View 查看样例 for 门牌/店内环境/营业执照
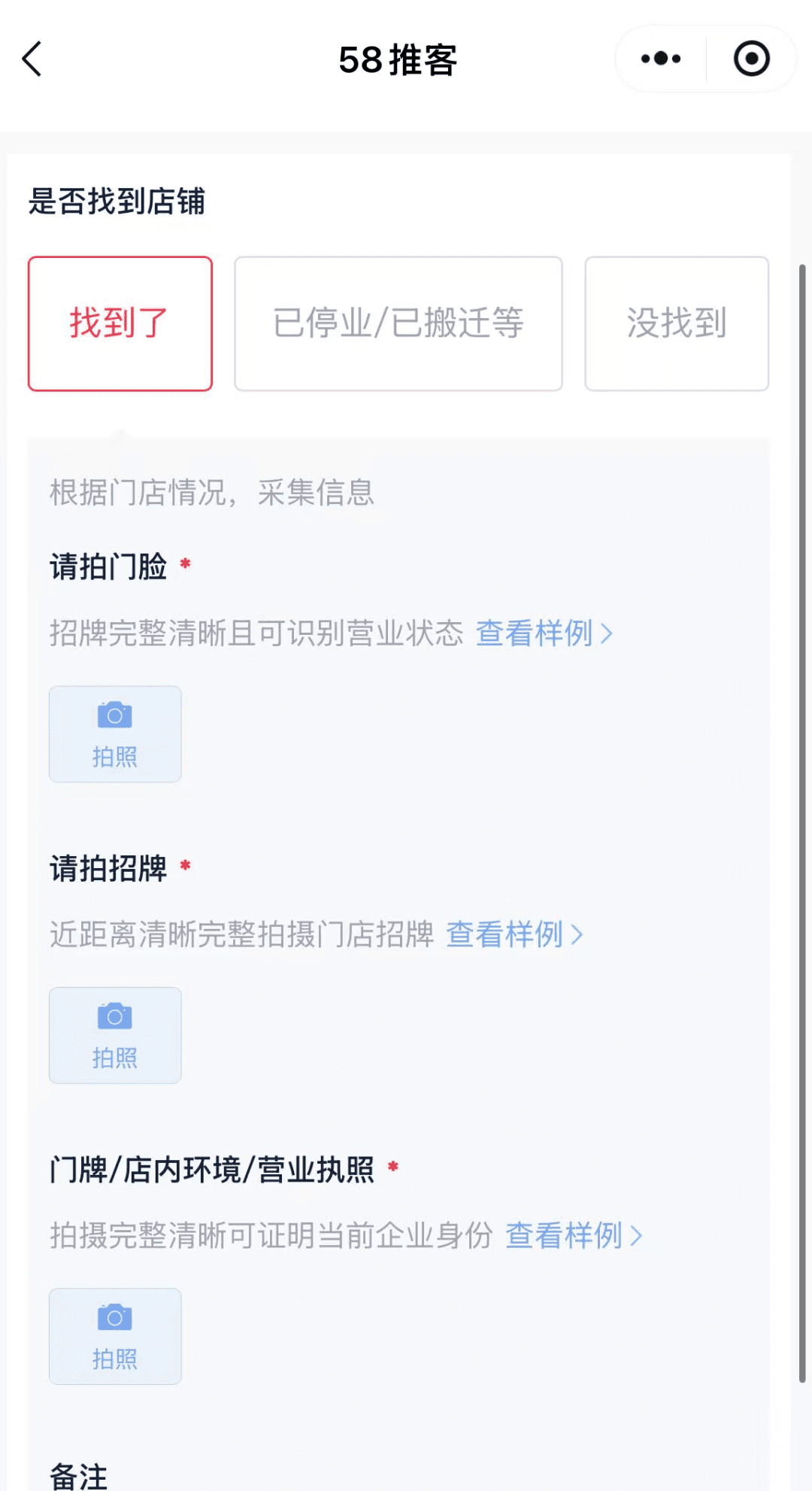 [x=574, y=1235]
